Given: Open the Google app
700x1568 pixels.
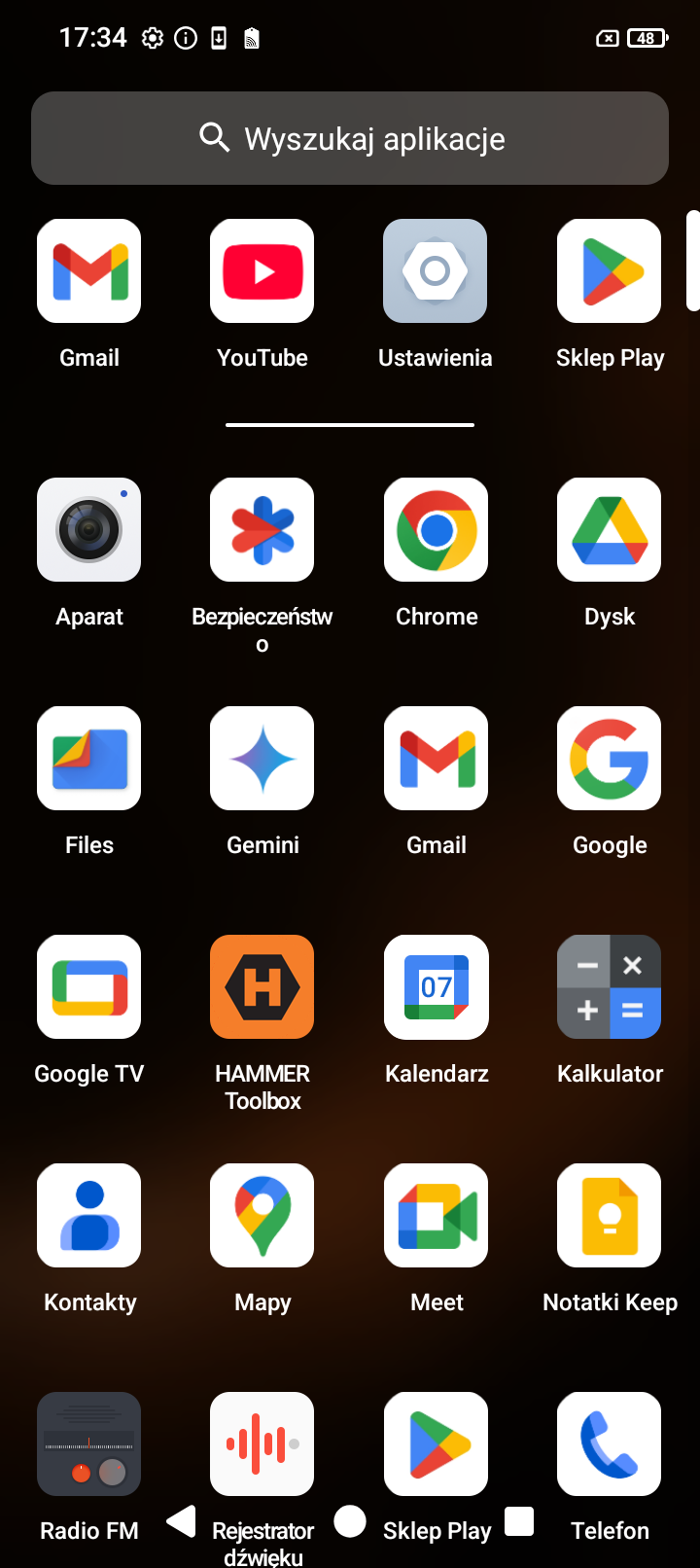Looking at the screenshot, I should pyautogui.click(x=609, y=759).
